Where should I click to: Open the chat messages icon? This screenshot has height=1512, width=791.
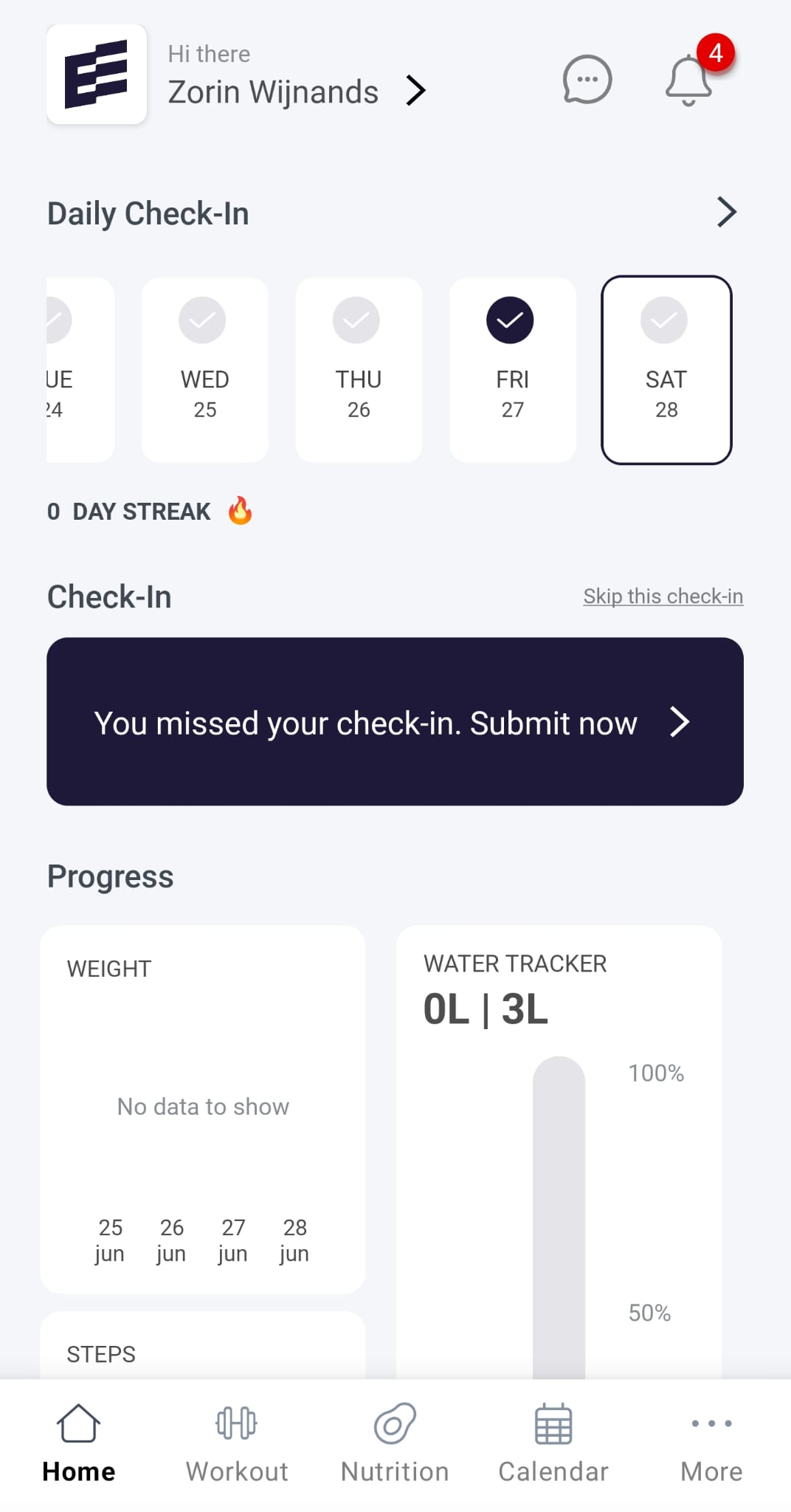[x=587, y=80]
